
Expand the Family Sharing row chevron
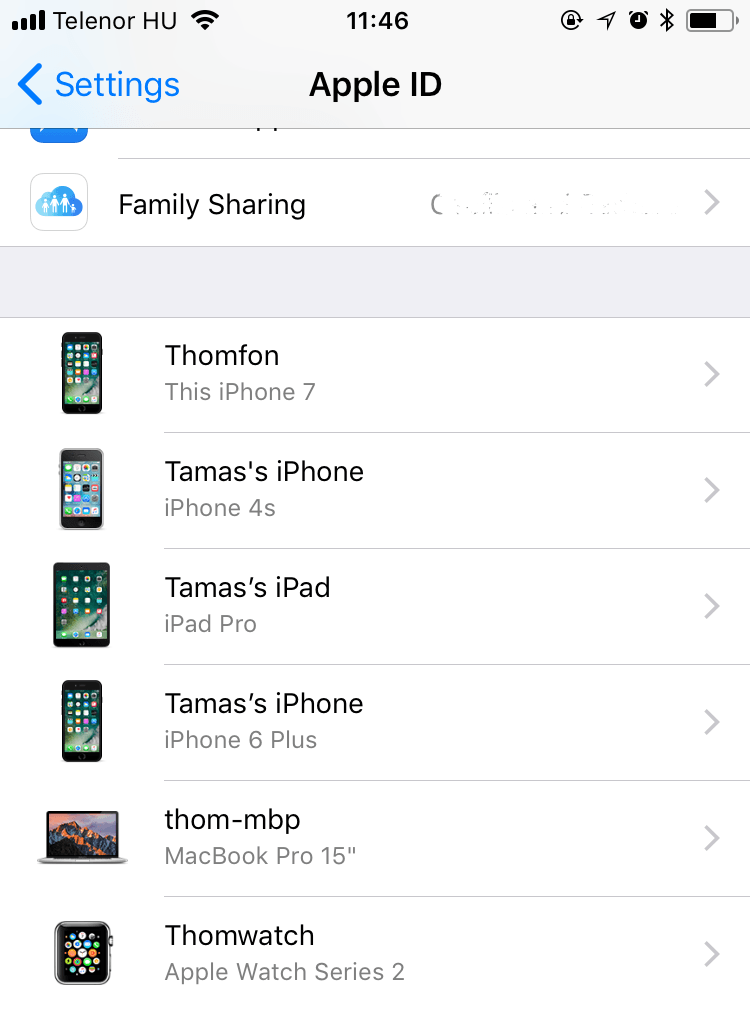[710, 202]
